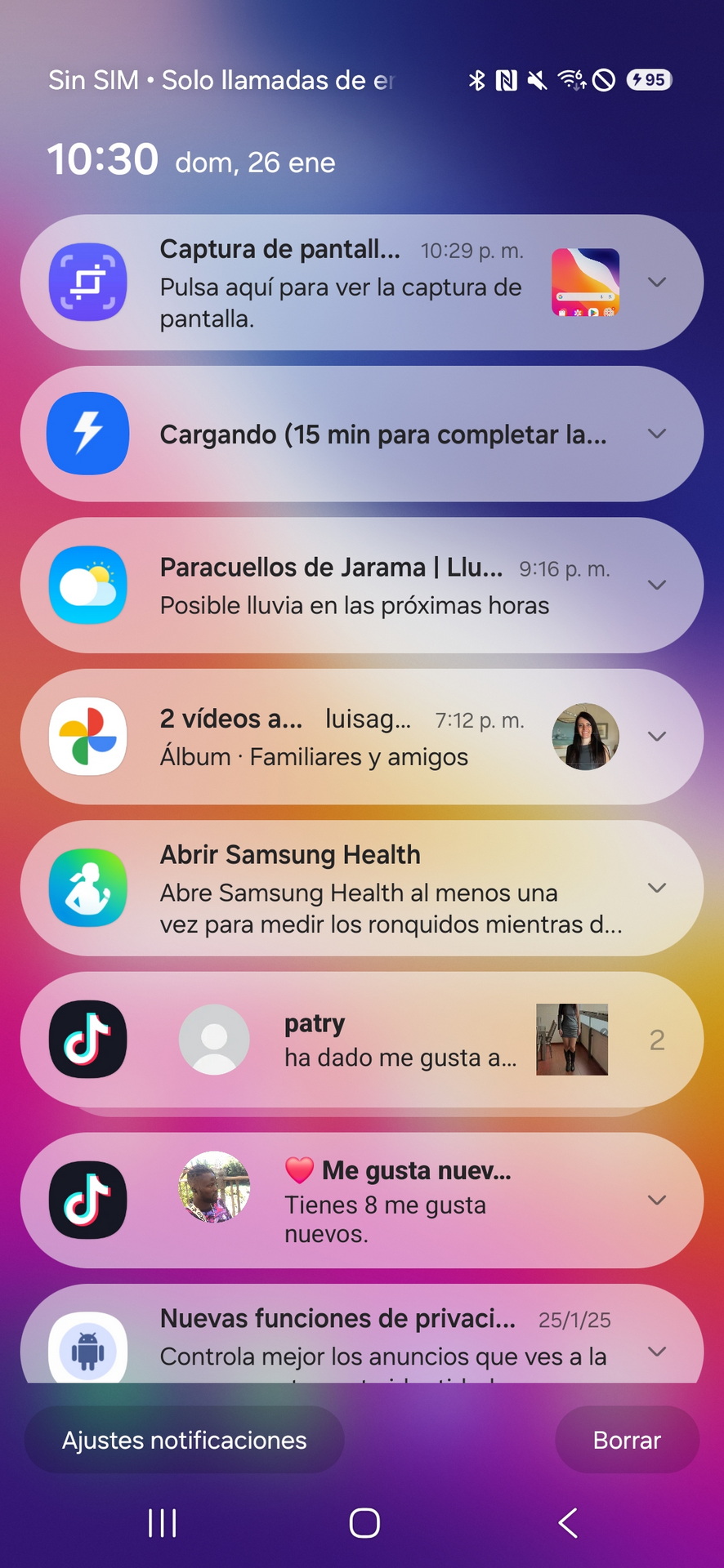This screenshot has height=1568, width=724.
Task: Clear all notifications with Borrar
Action: click(x=627, y=1440)
